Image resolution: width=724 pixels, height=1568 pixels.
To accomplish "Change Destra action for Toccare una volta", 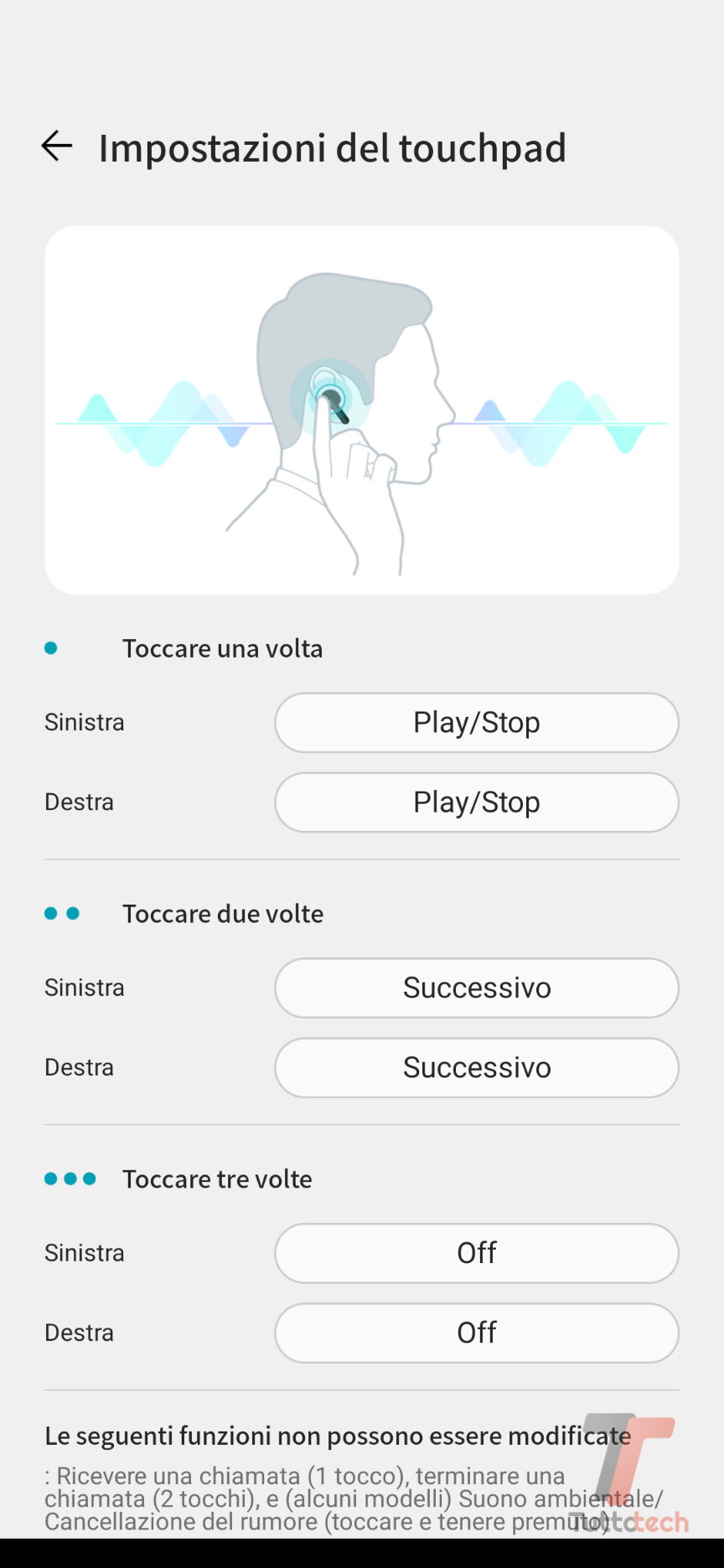I will [x=476, y=802].
